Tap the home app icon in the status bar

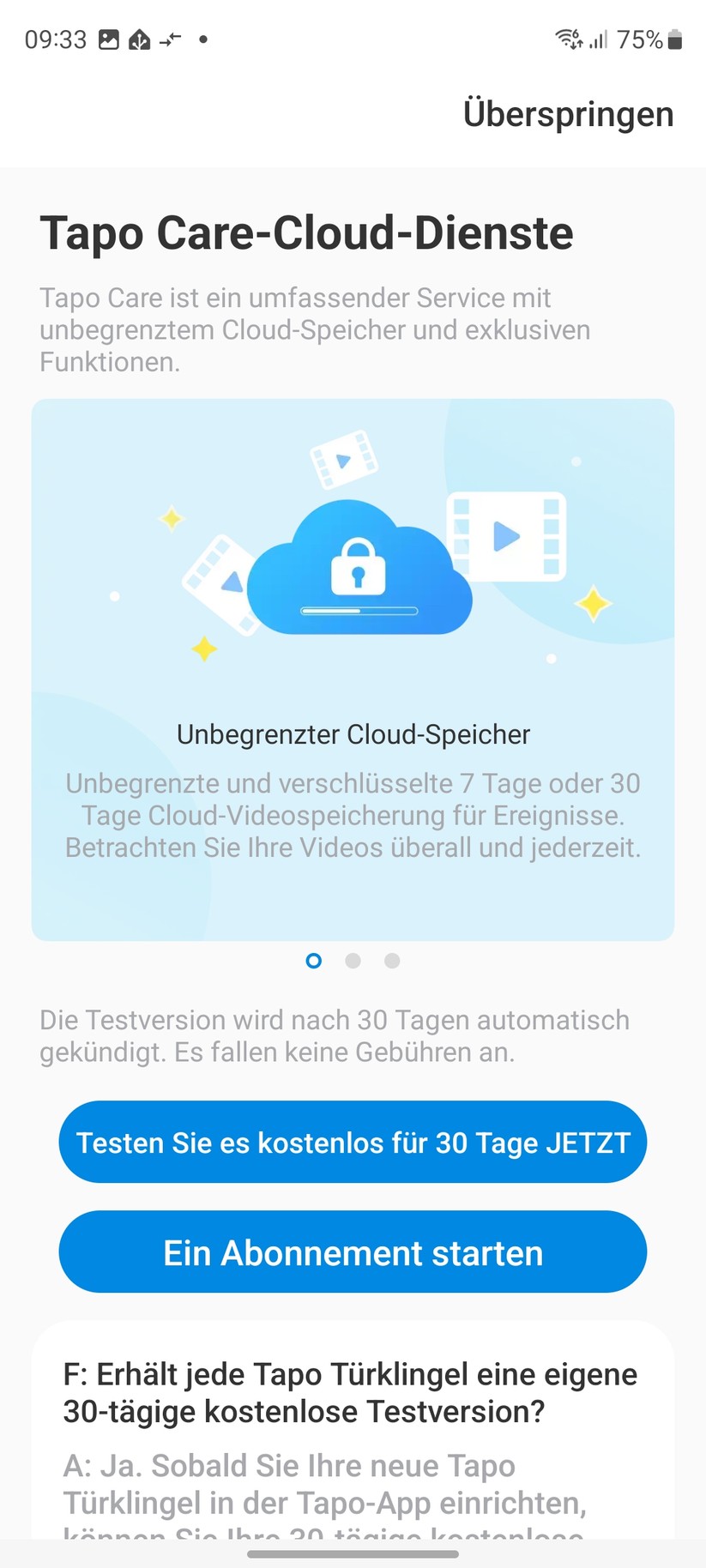coord(138,39)
